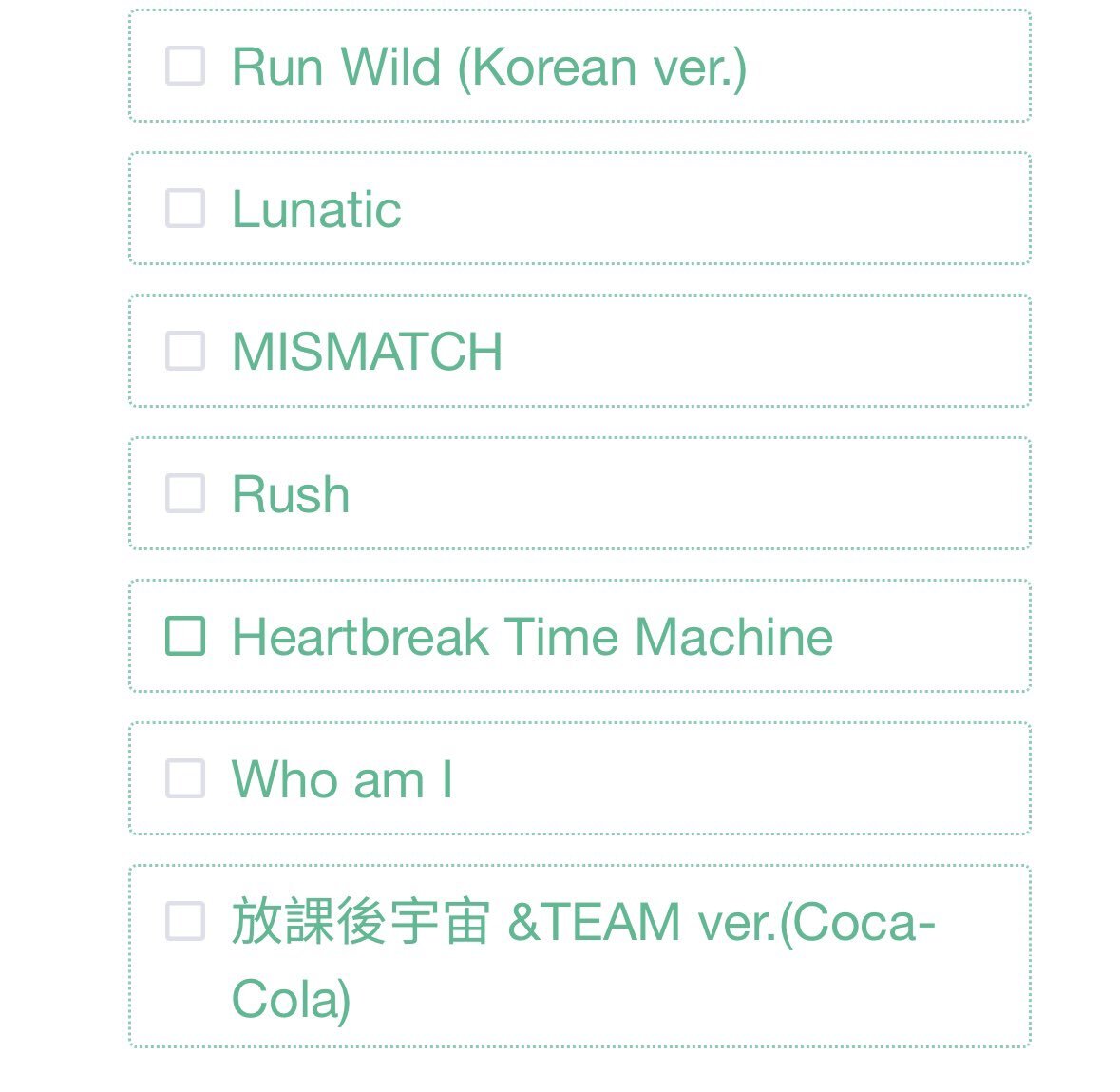Screen dimensions: 1120x1092
Task: Select 放課後宇宙 &TEAM ver.(Coca-Cola) checkbox
Action: pos(185,921)
